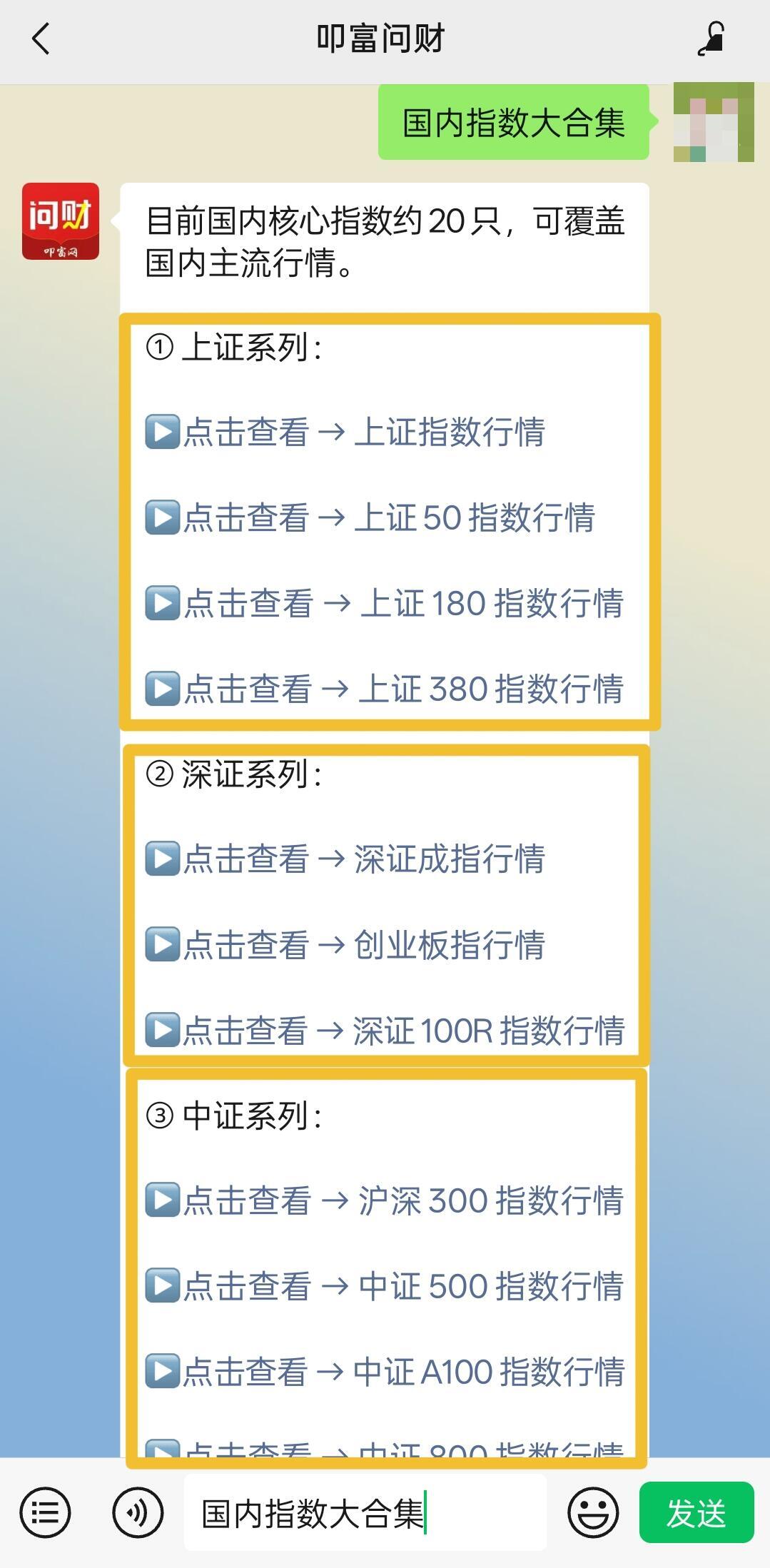
Task: Open the 问财 bot avatar
Action: click(61, 221)
